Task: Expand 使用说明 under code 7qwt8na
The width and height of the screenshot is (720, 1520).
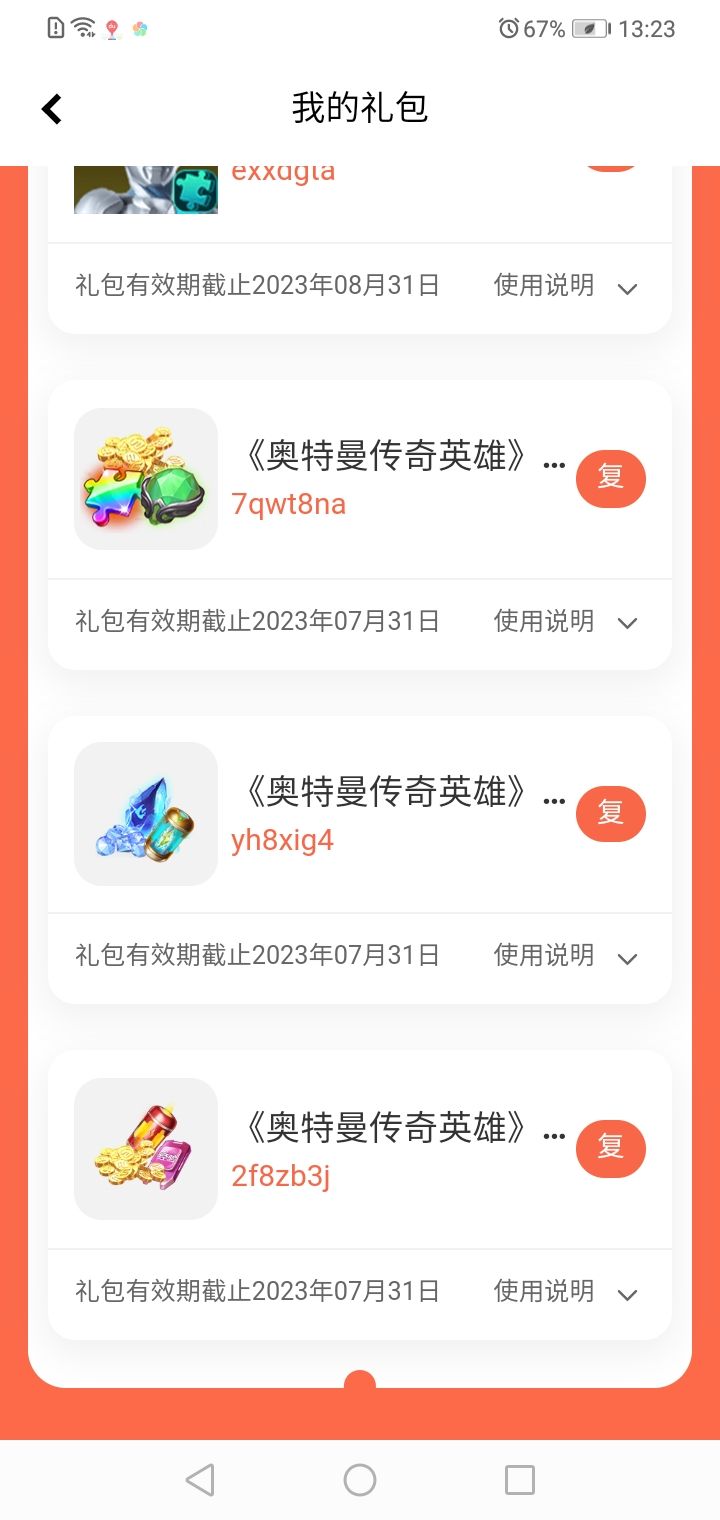Action: [x=566, y=622]
